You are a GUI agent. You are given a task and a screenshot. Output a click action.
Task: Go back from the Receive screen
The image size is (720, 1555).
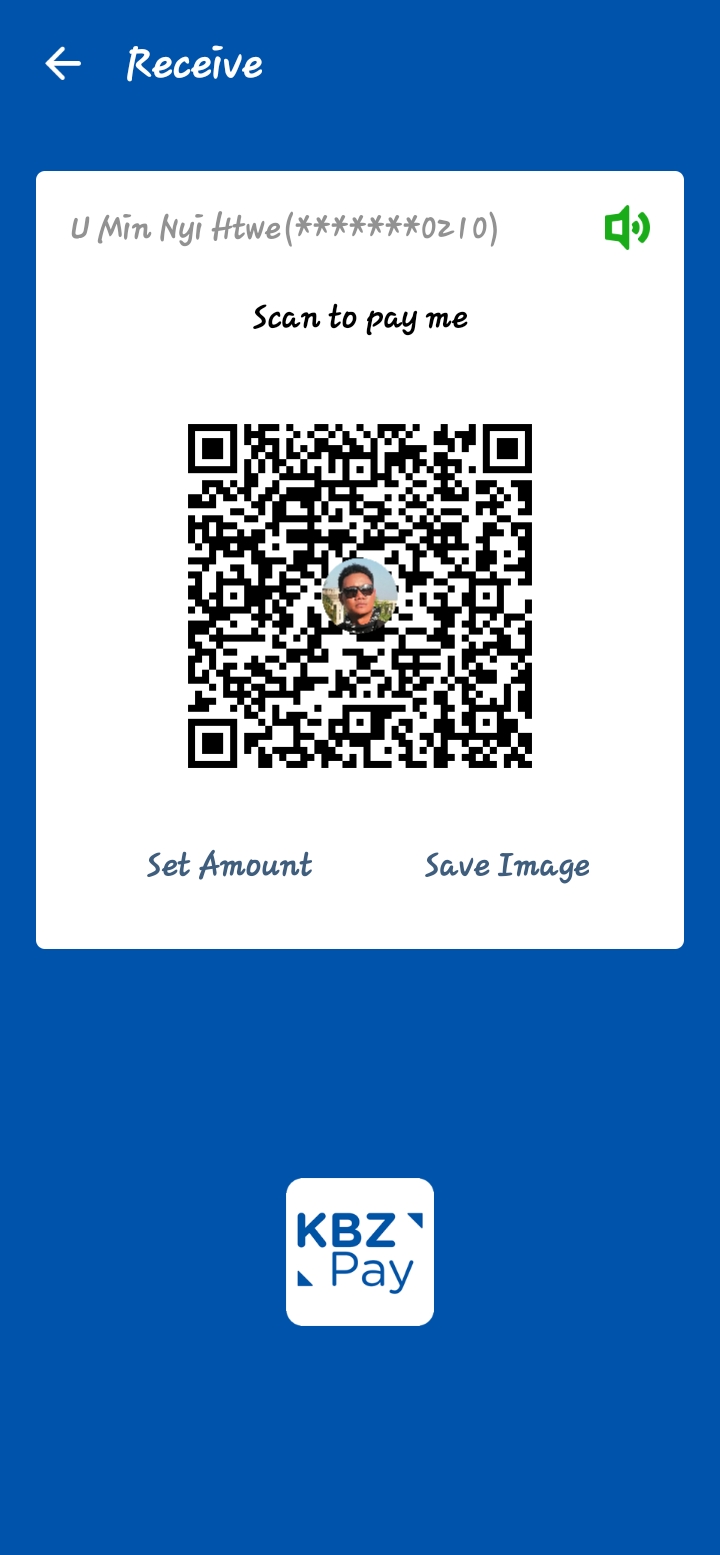coord(63,64)
